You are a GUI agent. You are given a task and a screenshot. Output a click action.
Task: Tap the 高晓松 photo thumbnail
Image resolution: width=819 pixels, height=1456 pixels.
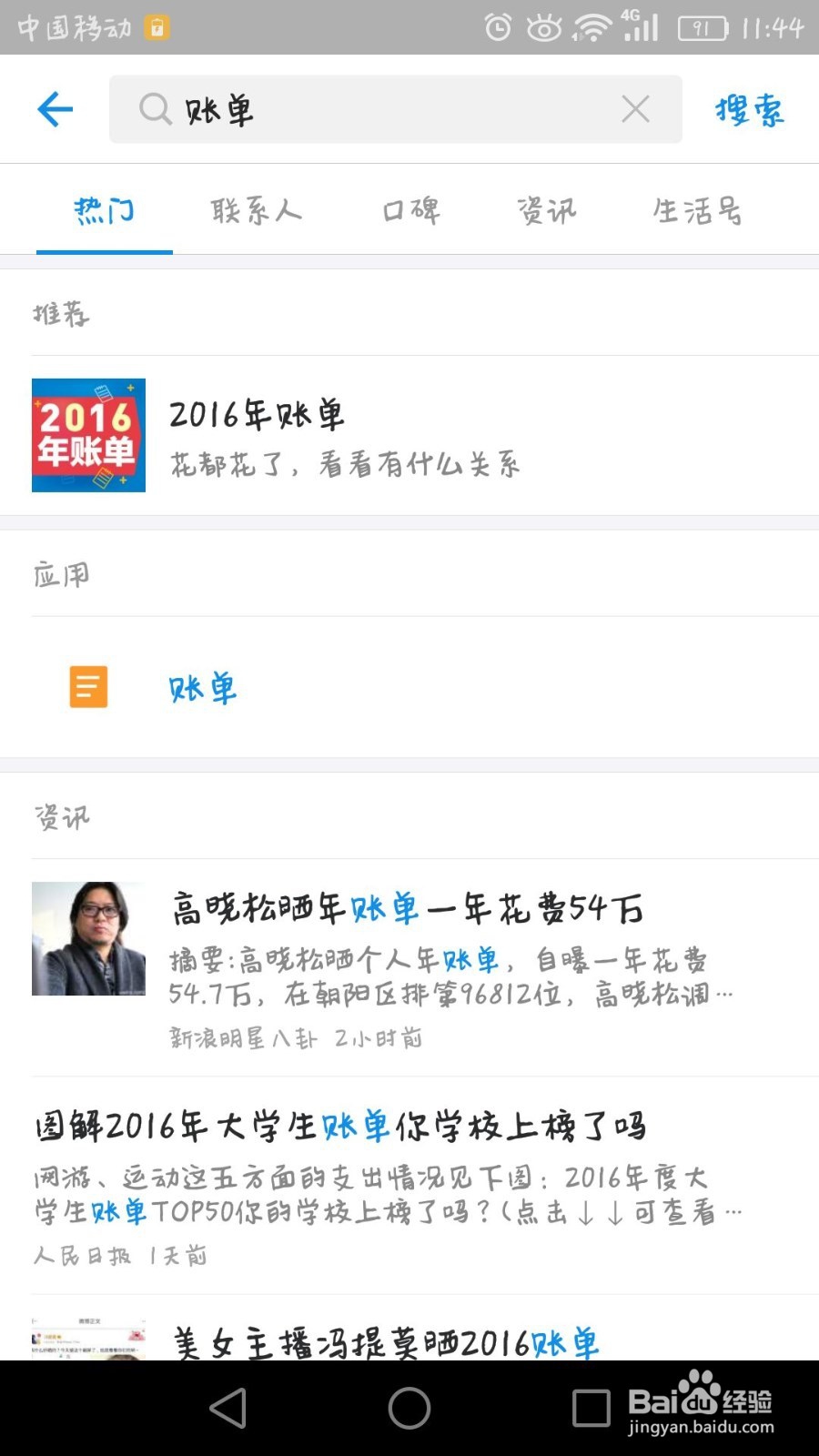click(x=87, y=938)
